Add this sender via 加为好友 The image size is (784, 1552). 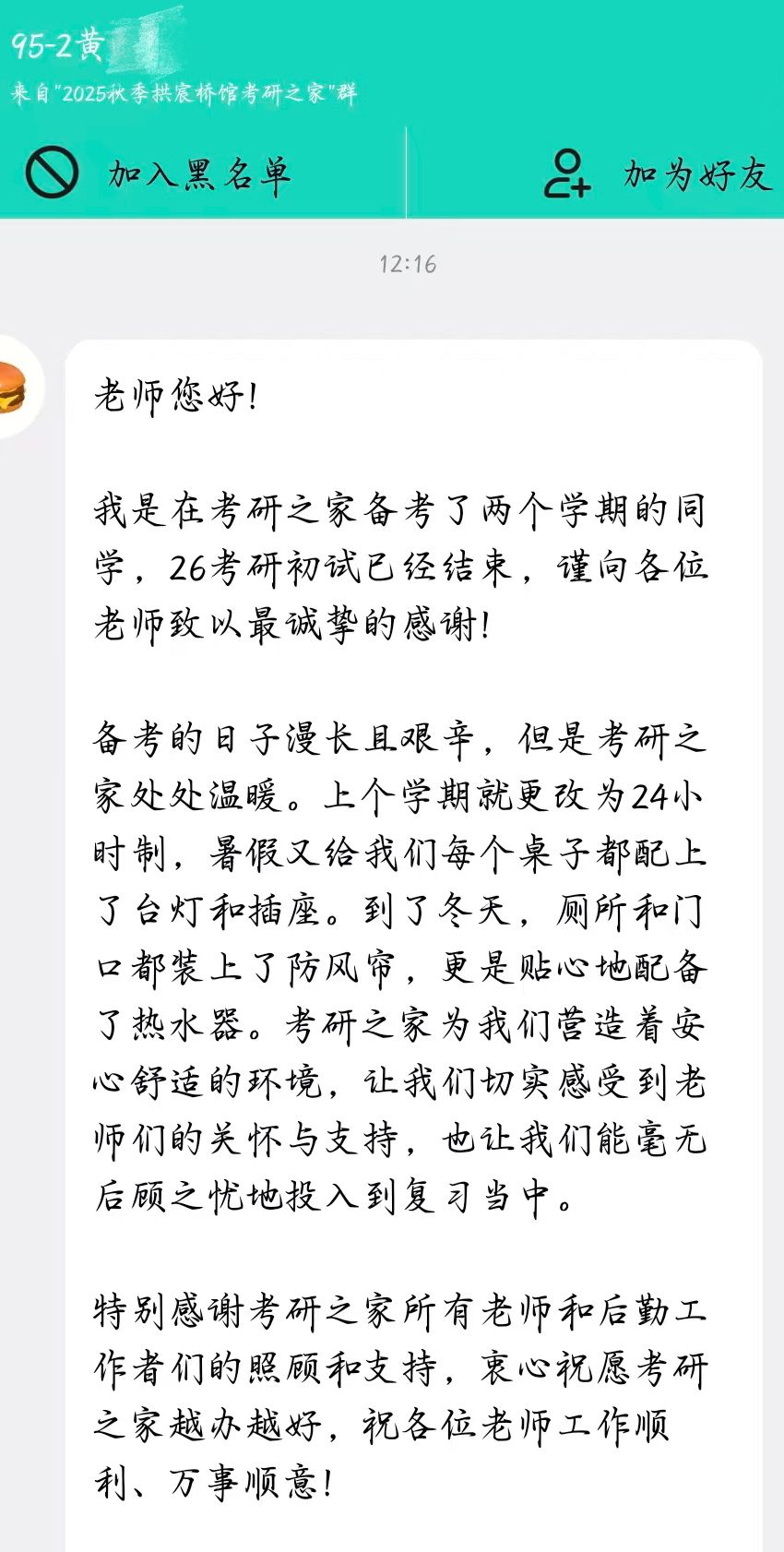coord(657,173)
